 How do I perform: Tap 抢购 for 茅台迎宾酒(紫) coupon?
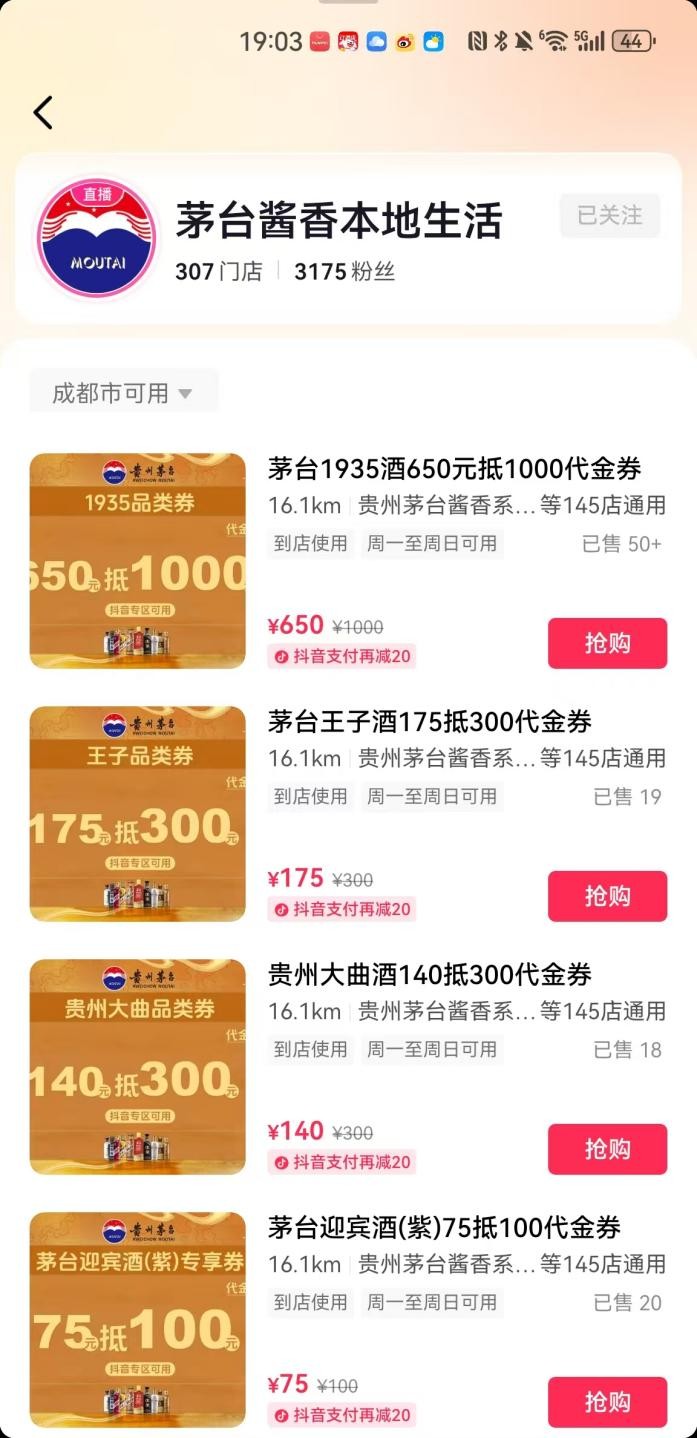click(607, 1401)
